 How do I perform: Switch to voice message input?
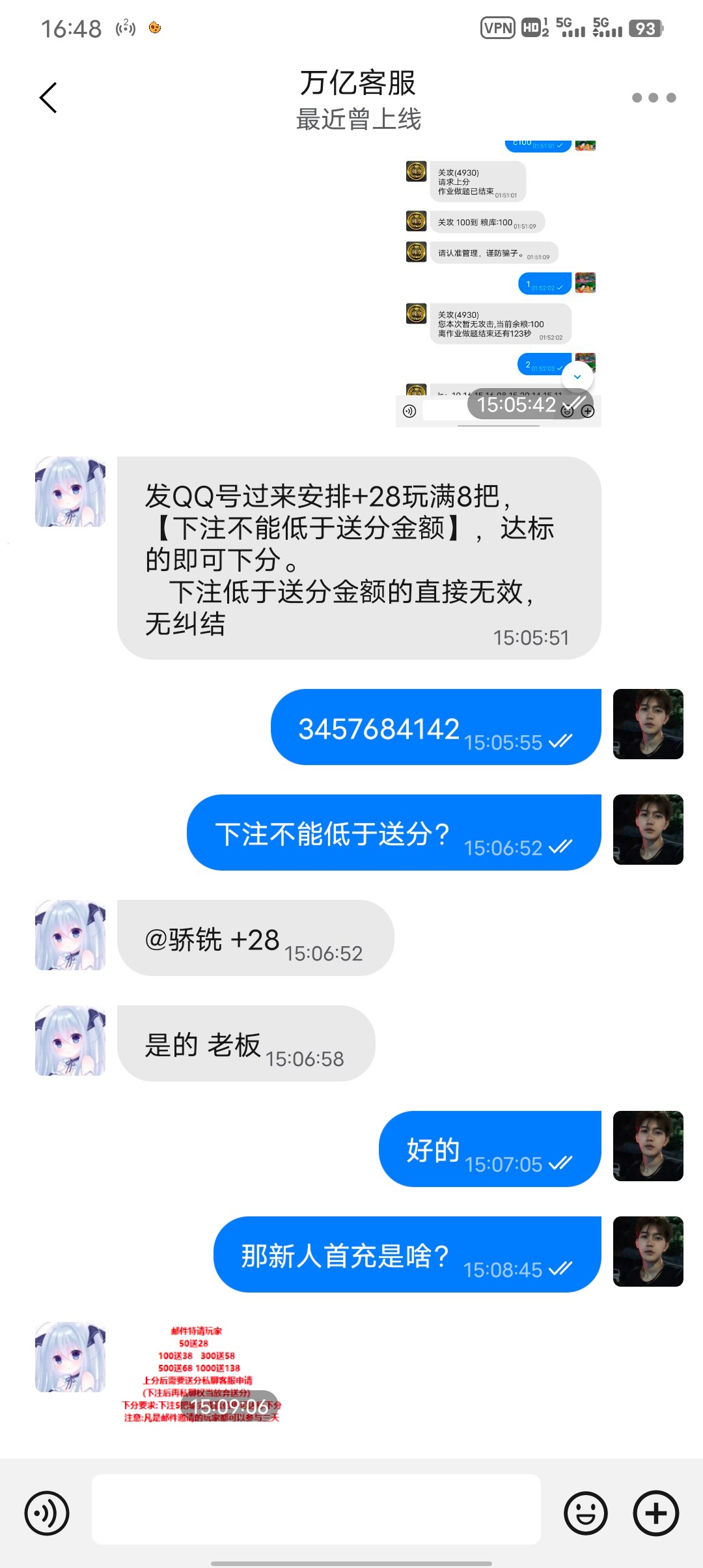[47, 1513]
